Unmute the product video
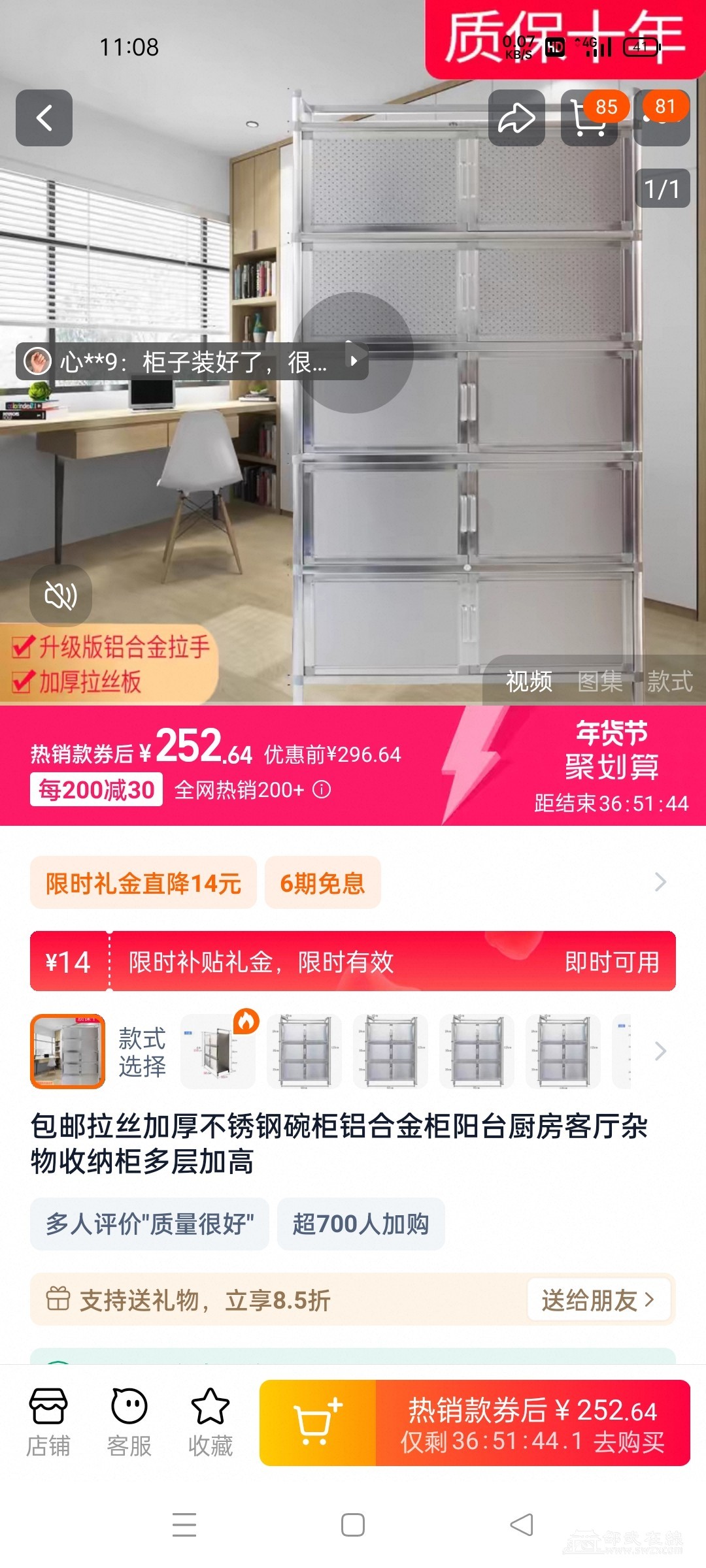The image size is (706, 1568). coord(60,595)
